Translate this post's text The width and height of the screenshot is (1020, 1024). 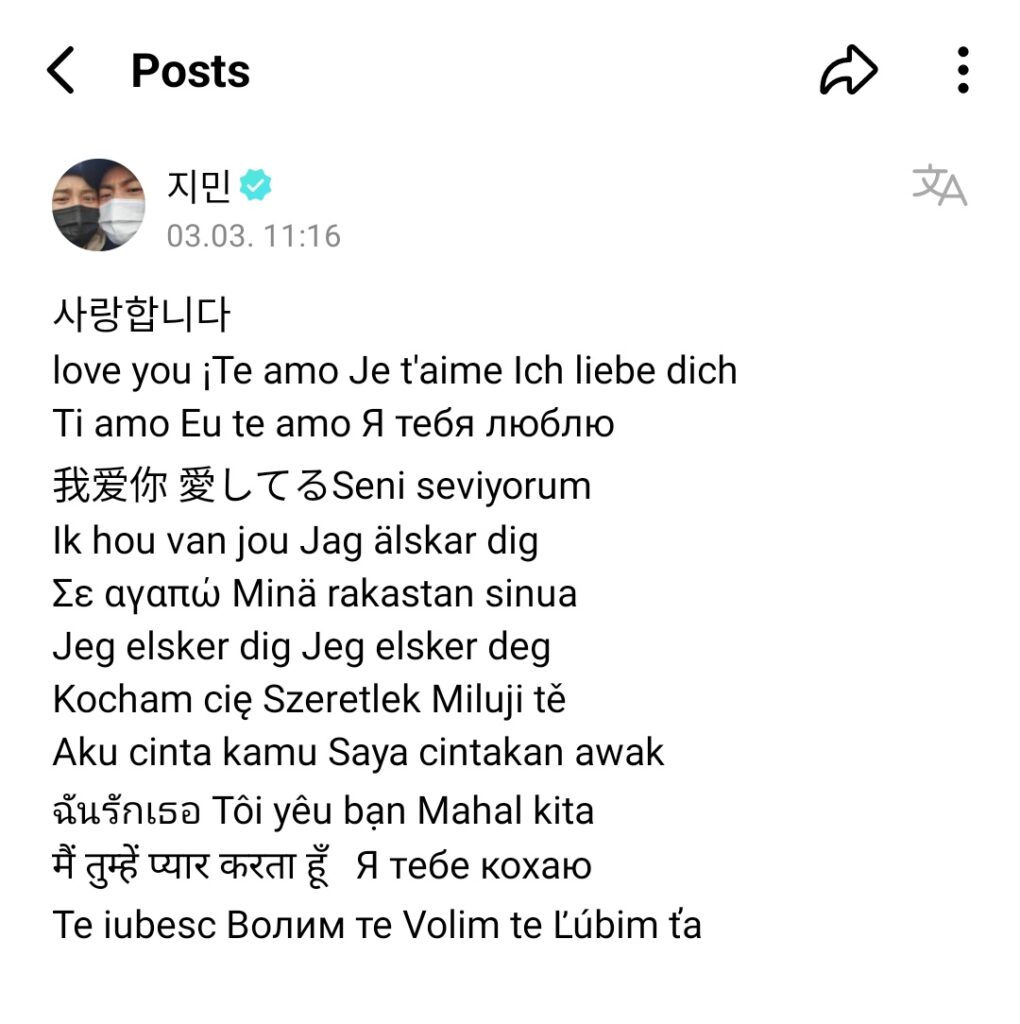coord(939,187)
